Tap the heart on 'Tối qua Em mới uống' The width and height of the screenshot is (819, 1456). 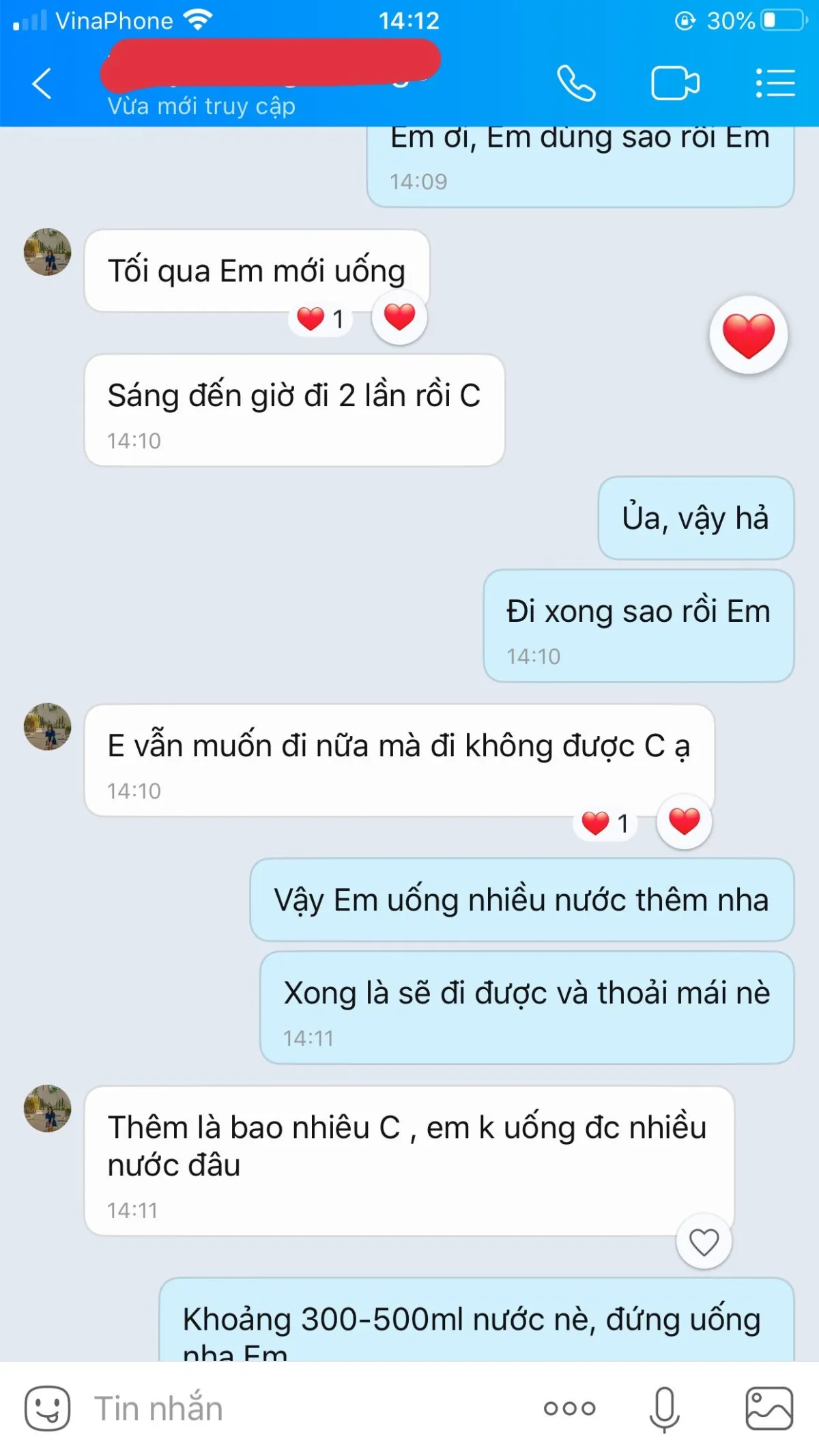point(399,317)
